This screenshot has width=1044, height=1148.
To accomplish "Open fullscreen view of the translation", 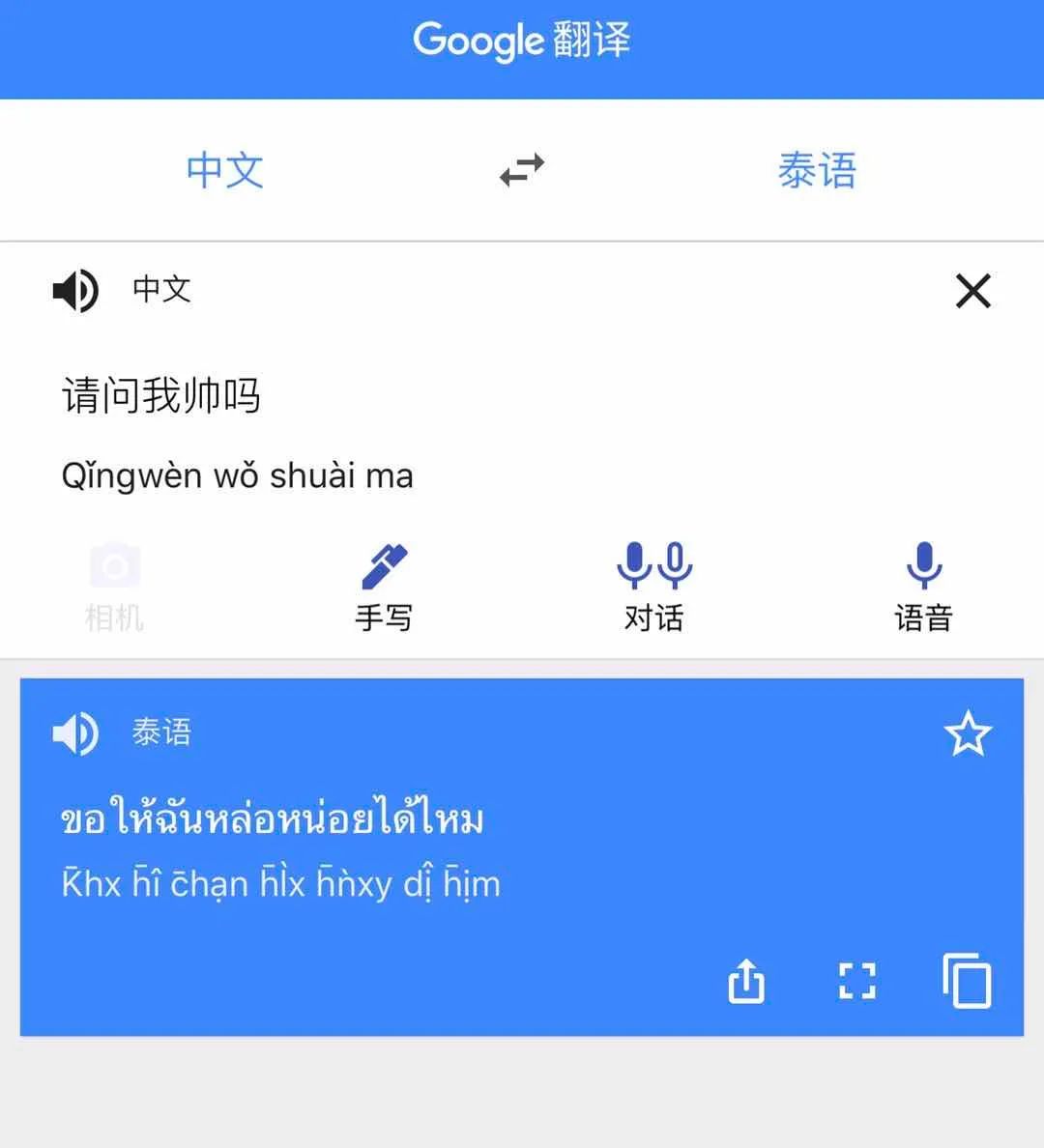I will (856, 981).
